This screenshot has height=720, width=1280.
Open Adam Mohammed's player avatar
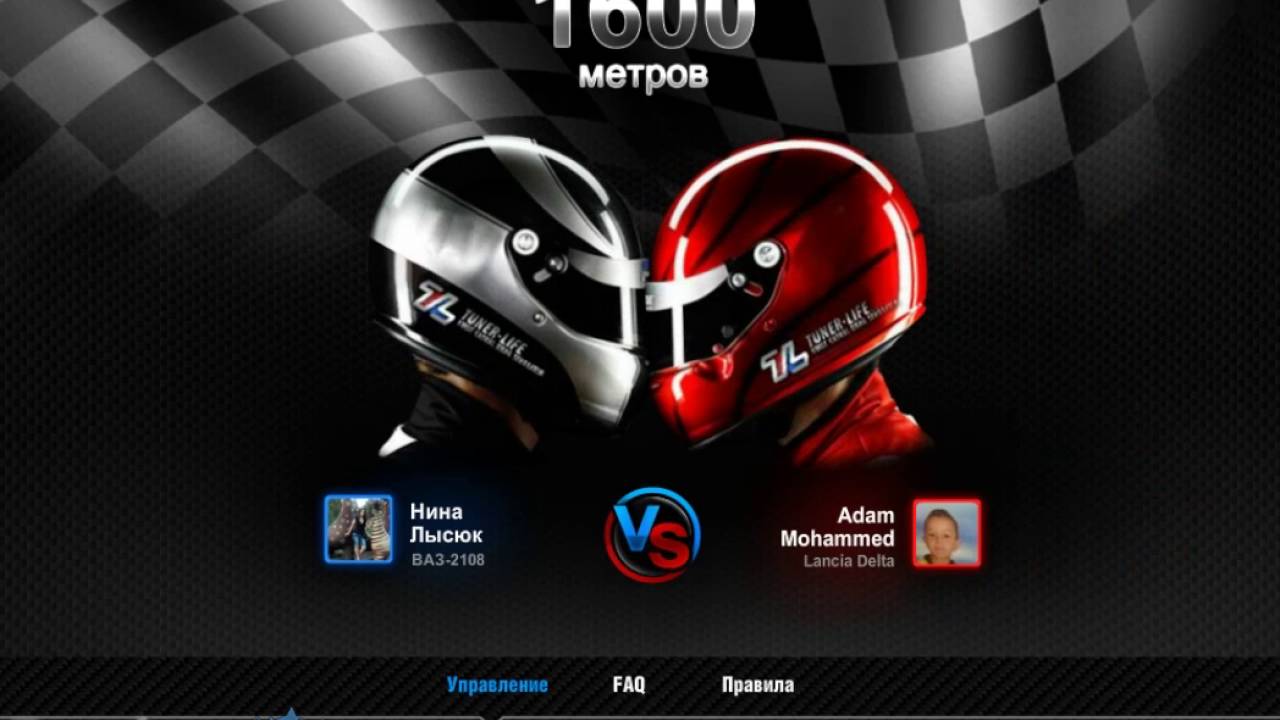point(946,533)
